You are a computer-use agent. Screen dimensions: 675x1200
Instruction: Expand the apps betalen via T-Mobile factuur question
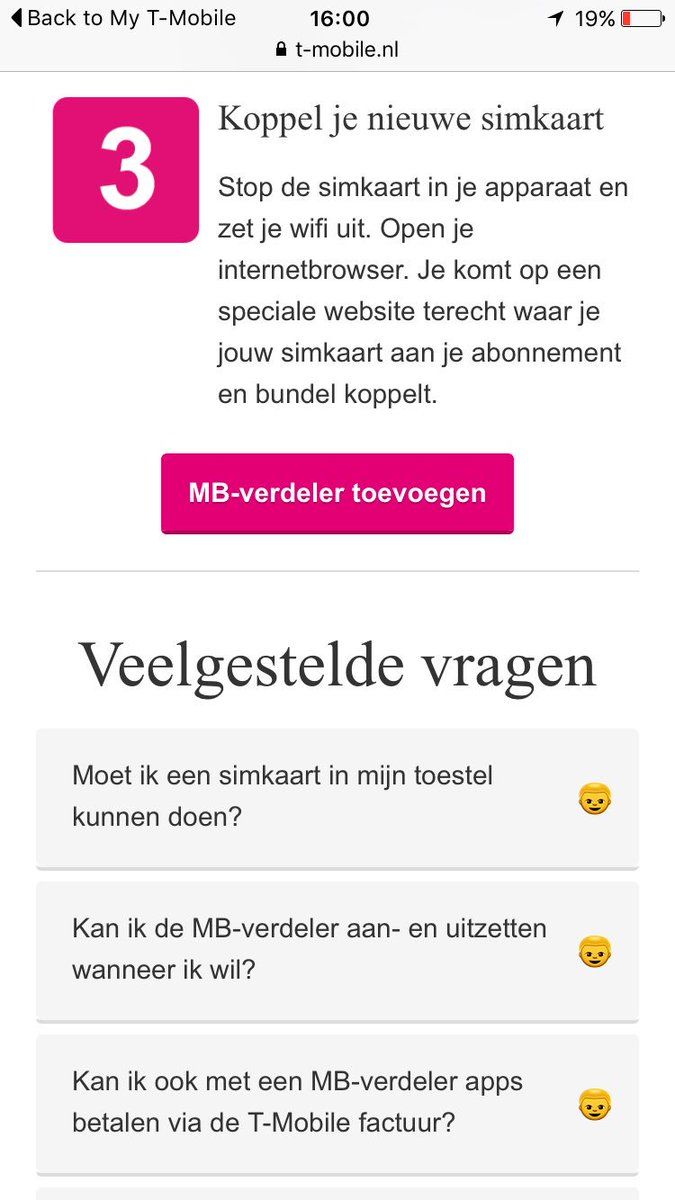coord(337,1104)
